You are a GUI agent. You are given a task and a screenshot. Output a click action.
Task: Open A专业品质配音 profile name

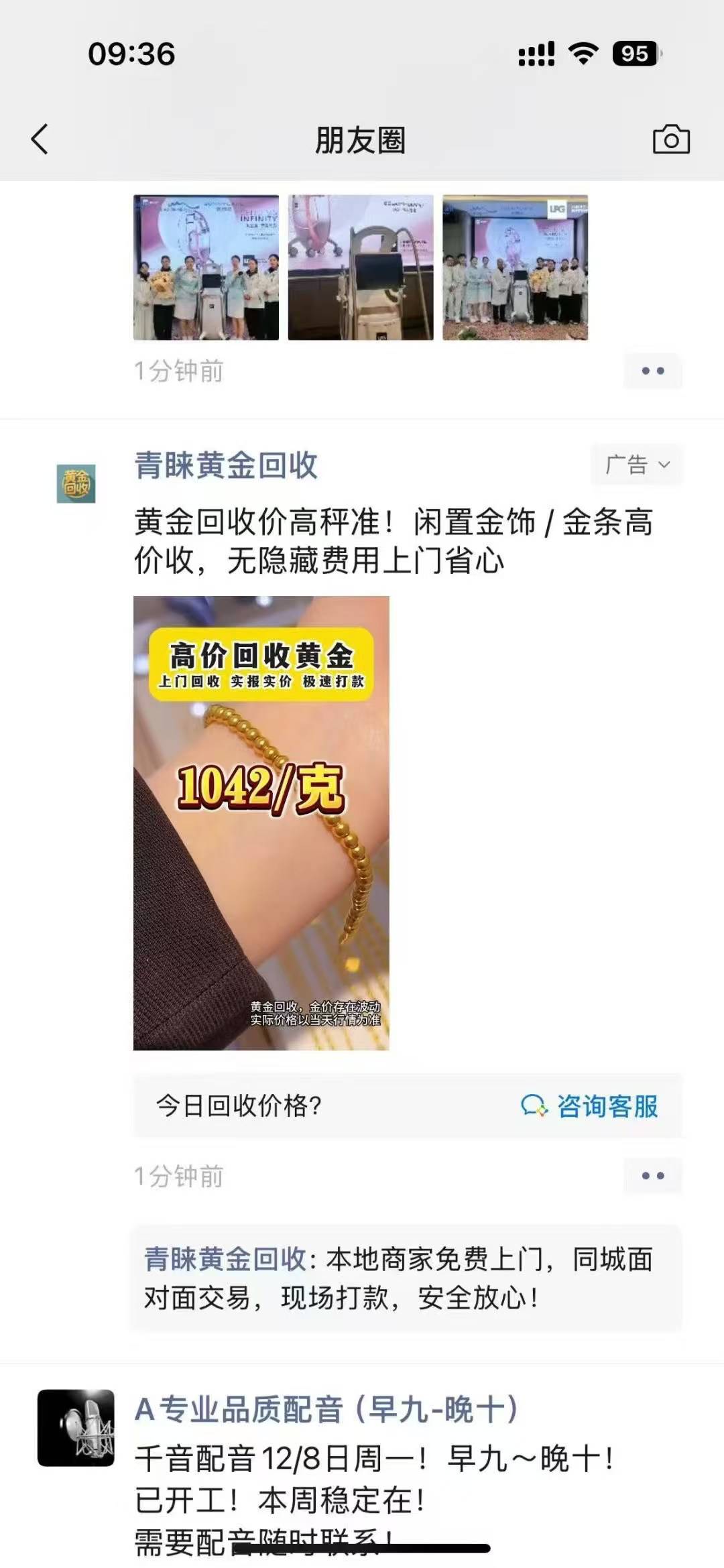pos(326,1409)
